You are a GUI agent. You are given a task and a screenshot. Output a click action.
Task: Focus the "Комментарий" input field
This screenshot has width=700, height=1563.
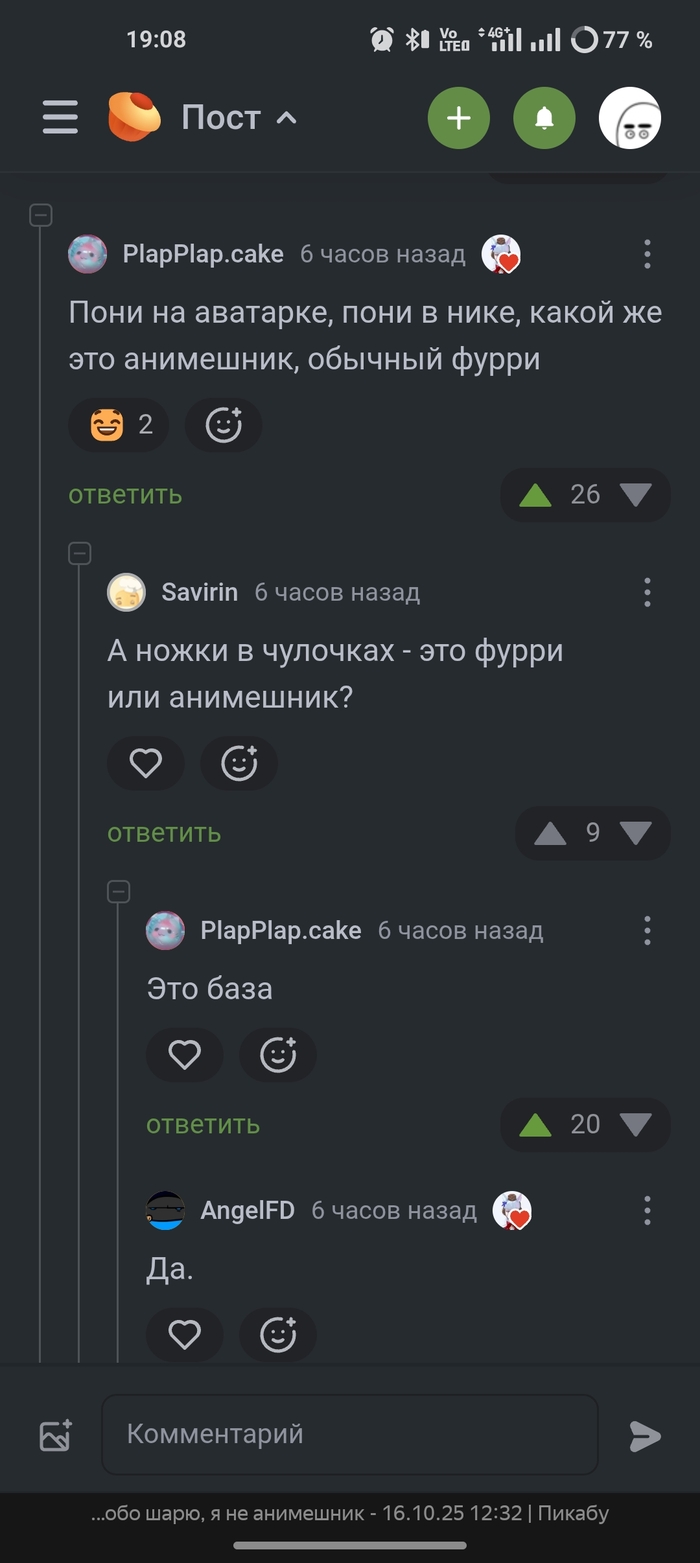(x=350, y=1435)
